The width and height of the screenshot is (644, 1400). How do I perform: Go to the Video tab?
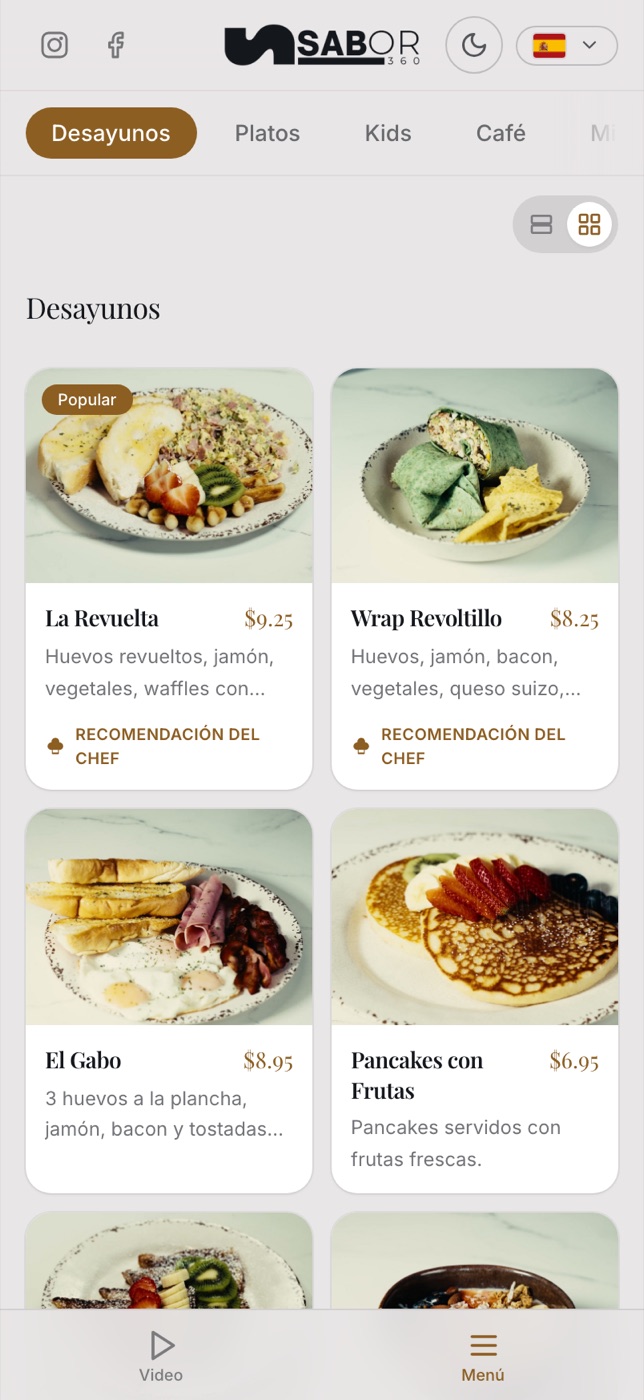[x=161, y=1356]
